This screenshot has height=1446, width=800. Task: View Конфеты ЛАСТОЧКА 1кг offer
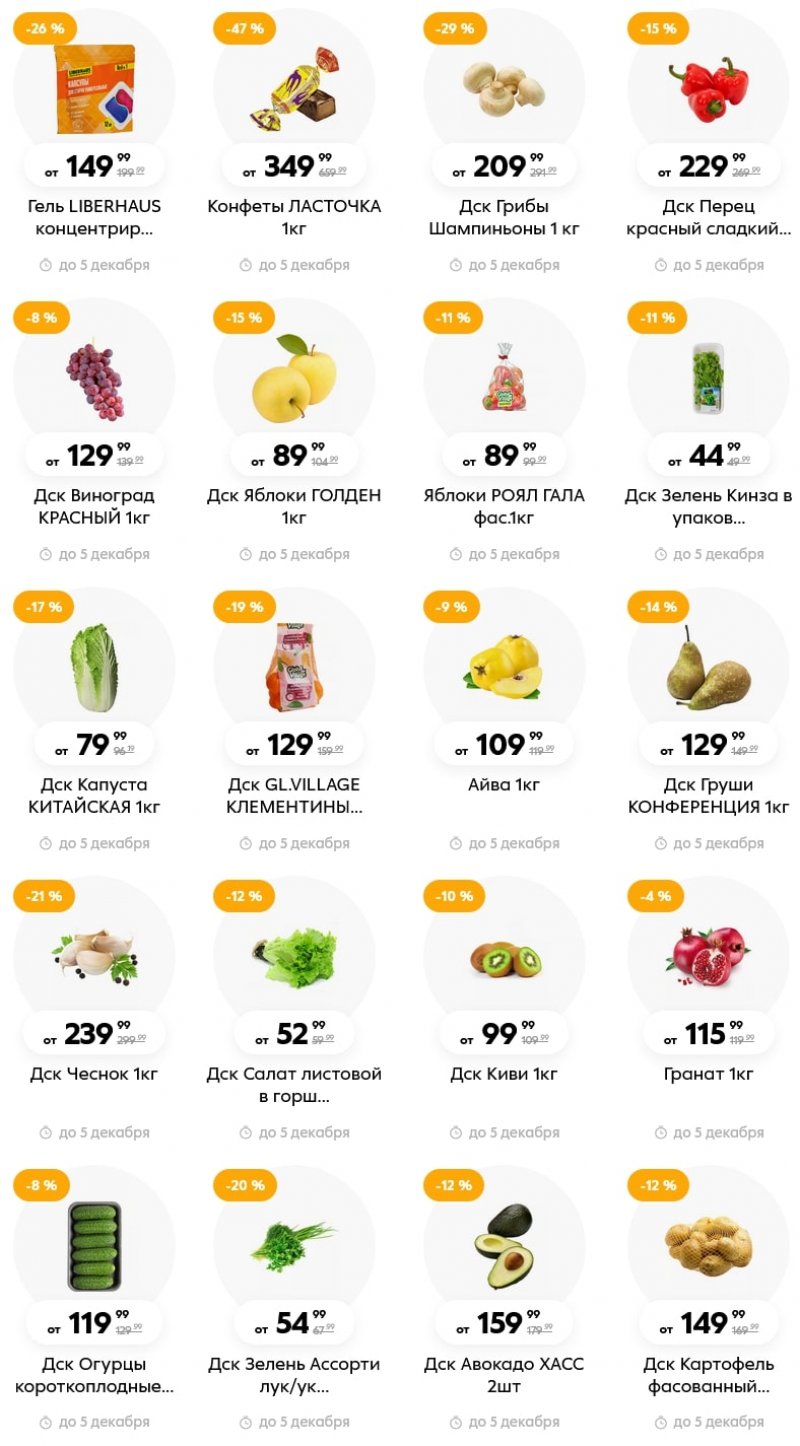click(x=294, y=90)
